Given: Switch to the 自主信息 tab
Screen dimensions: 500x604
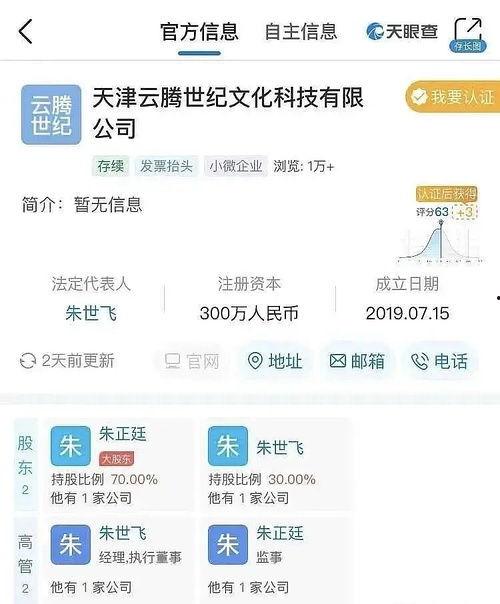Looking at the screenshot, I should (301, 32).
